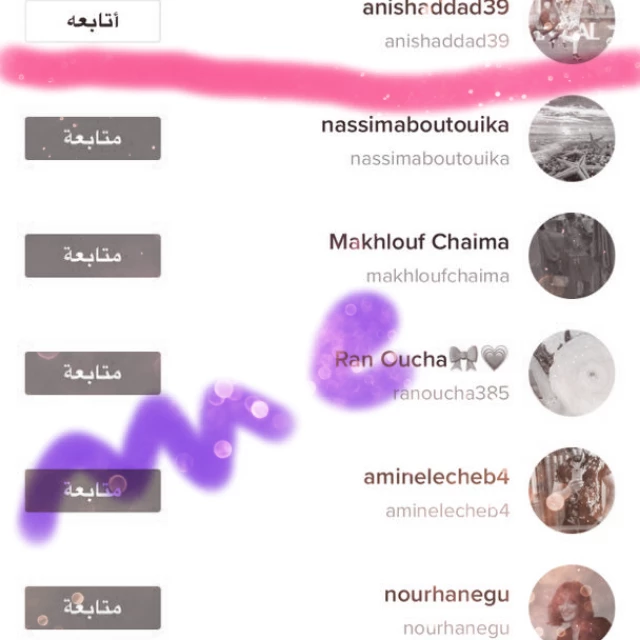Viewport: 640px width, 640px height.
Task: Tap the متابعة button for aminelecheb4
Action: click(x=93, y=491)
